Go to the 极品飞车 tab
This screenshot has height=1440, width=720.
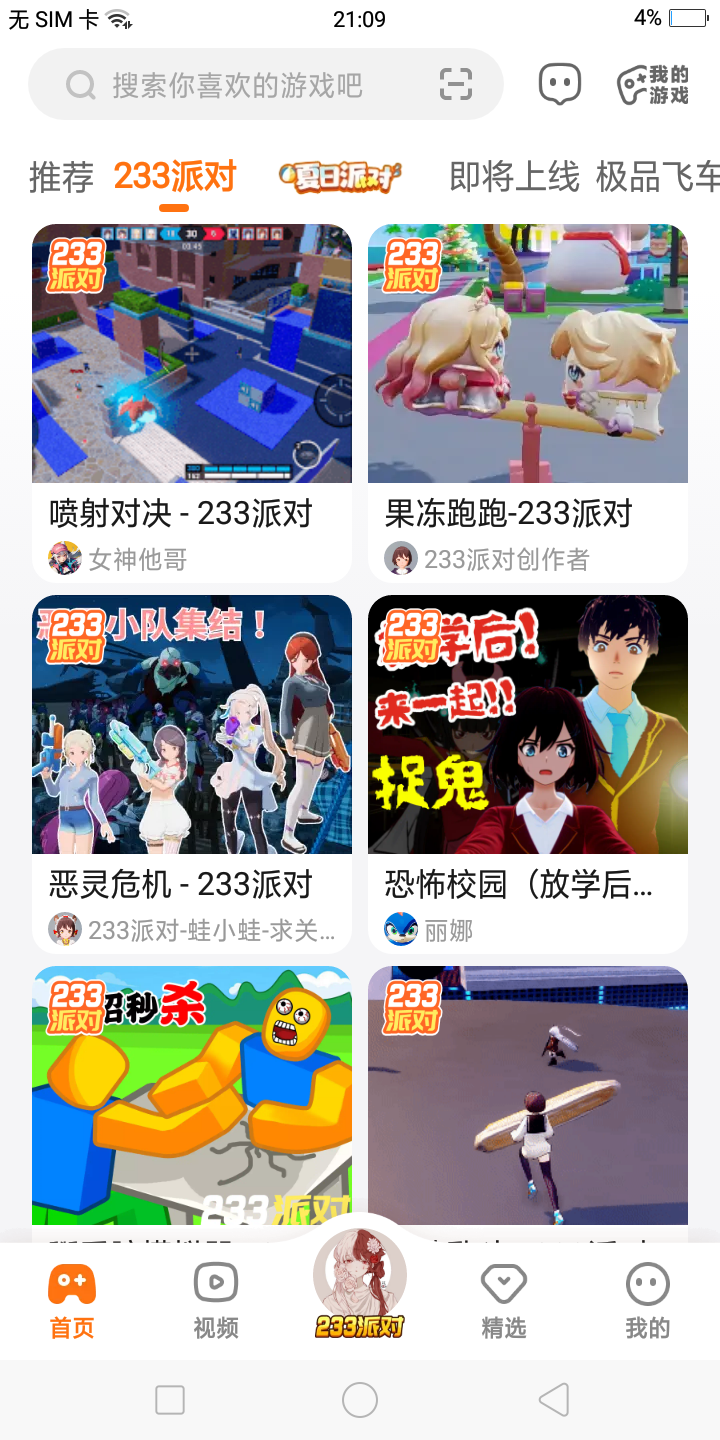657,177
